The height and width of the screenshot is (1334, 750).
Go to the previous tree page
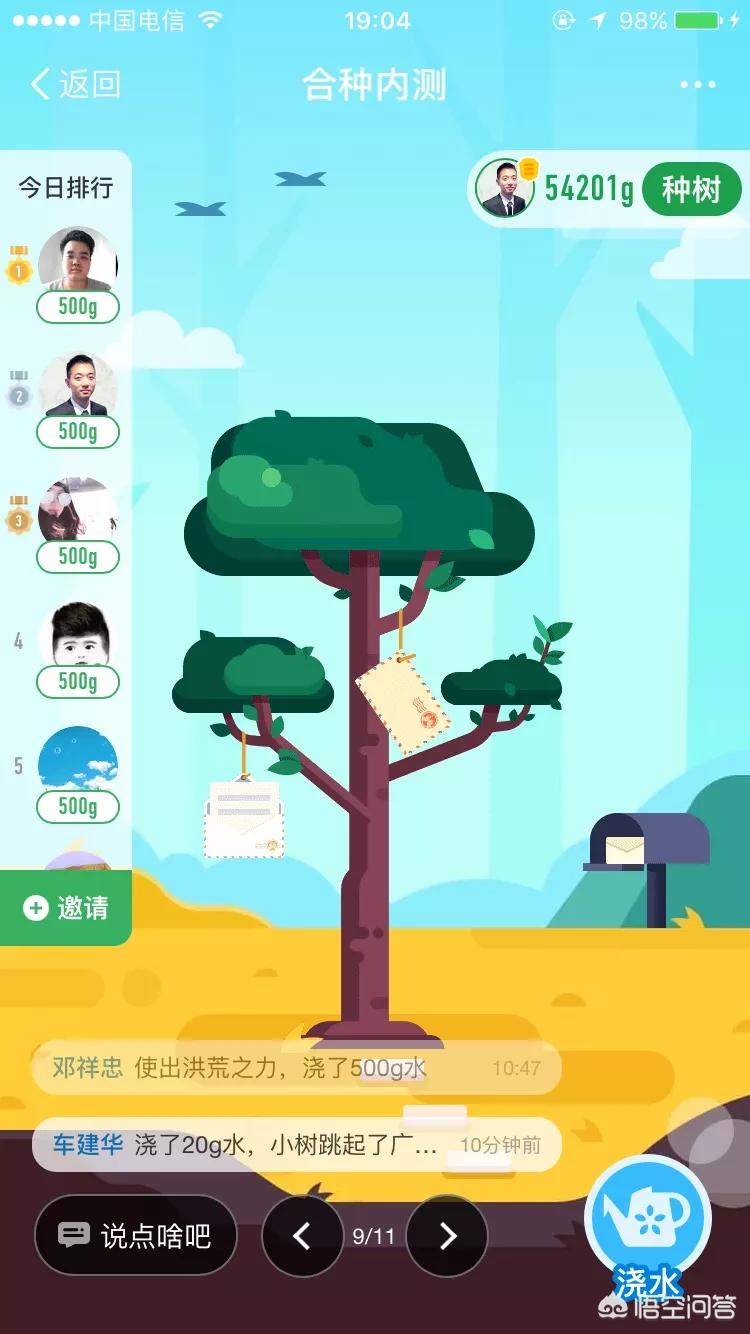click(302, 1236)
